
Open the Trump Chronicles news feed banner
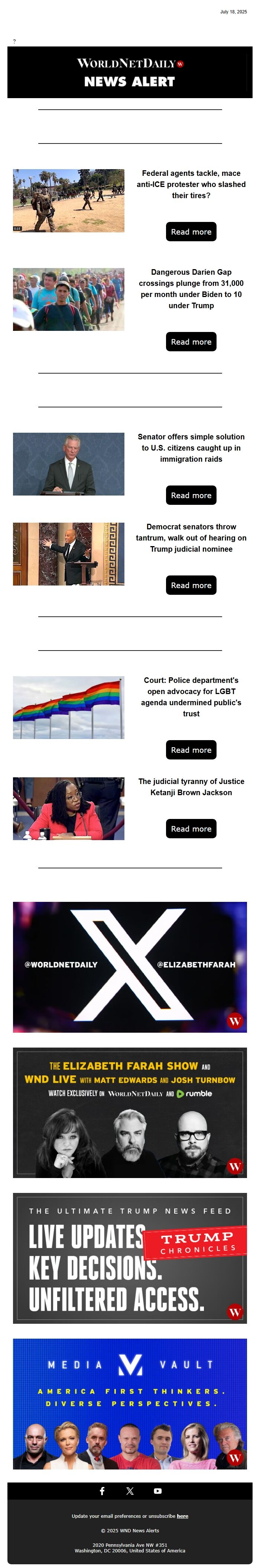(x=129, y=1258)
